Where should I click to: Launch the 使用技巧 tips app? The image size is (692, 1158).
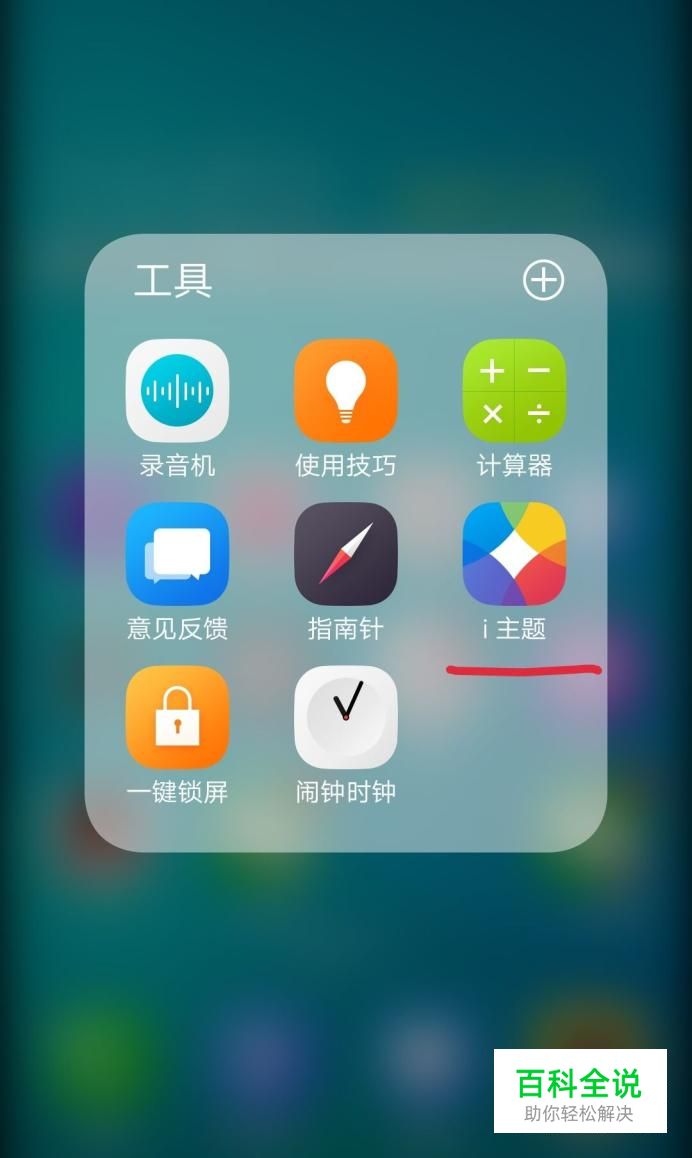click(x=345, y=391)
